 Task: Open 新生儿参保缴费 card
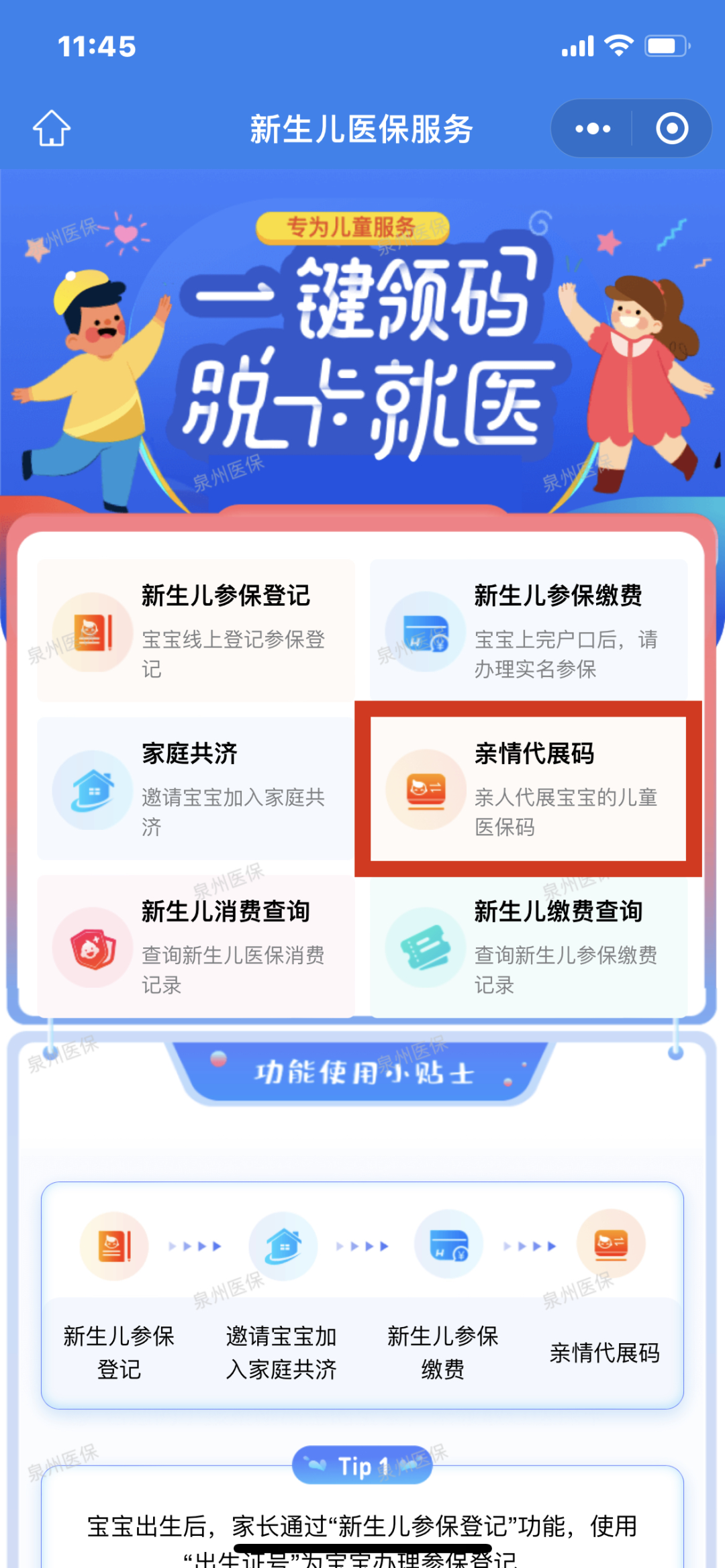tap(528, 631)
